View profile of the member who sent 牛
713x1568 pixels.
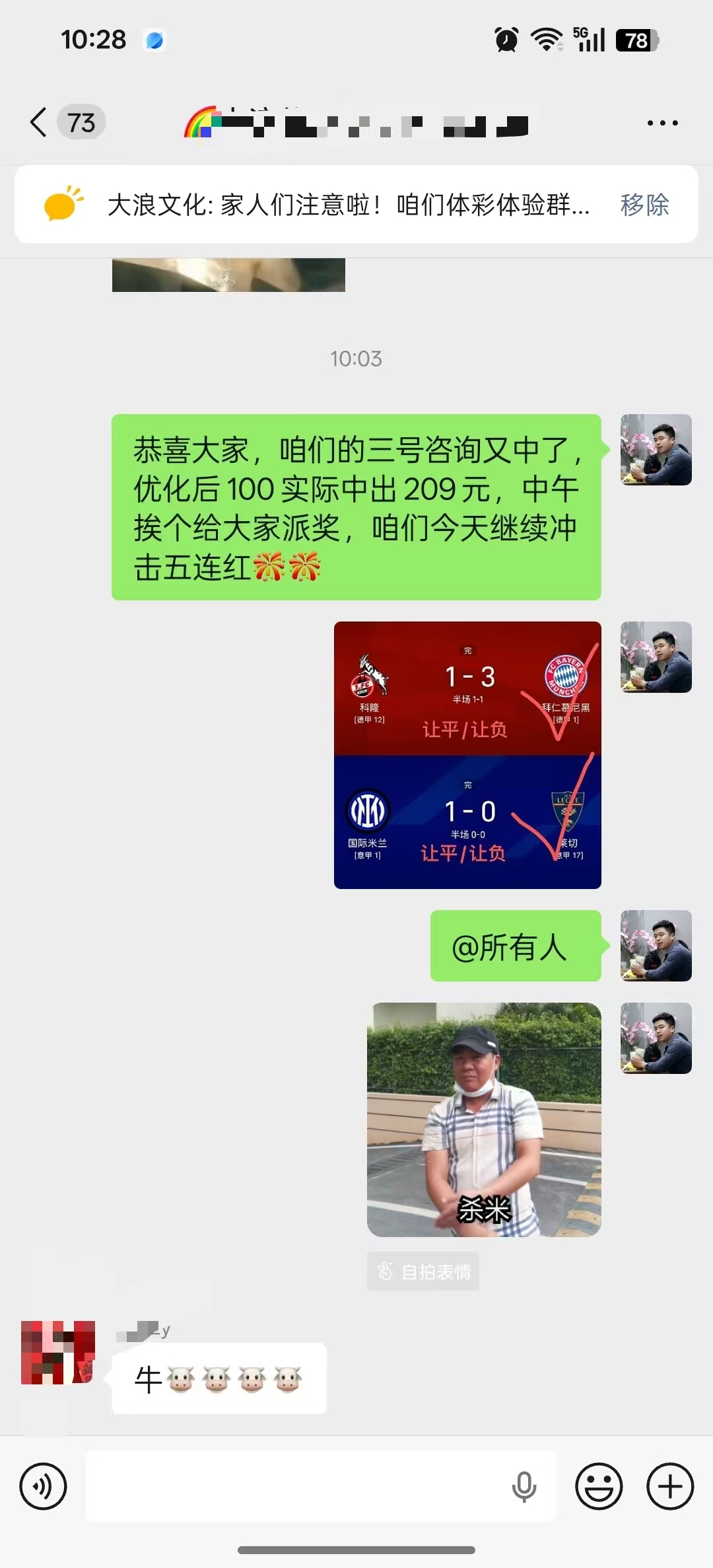(x=58, y=1352)
